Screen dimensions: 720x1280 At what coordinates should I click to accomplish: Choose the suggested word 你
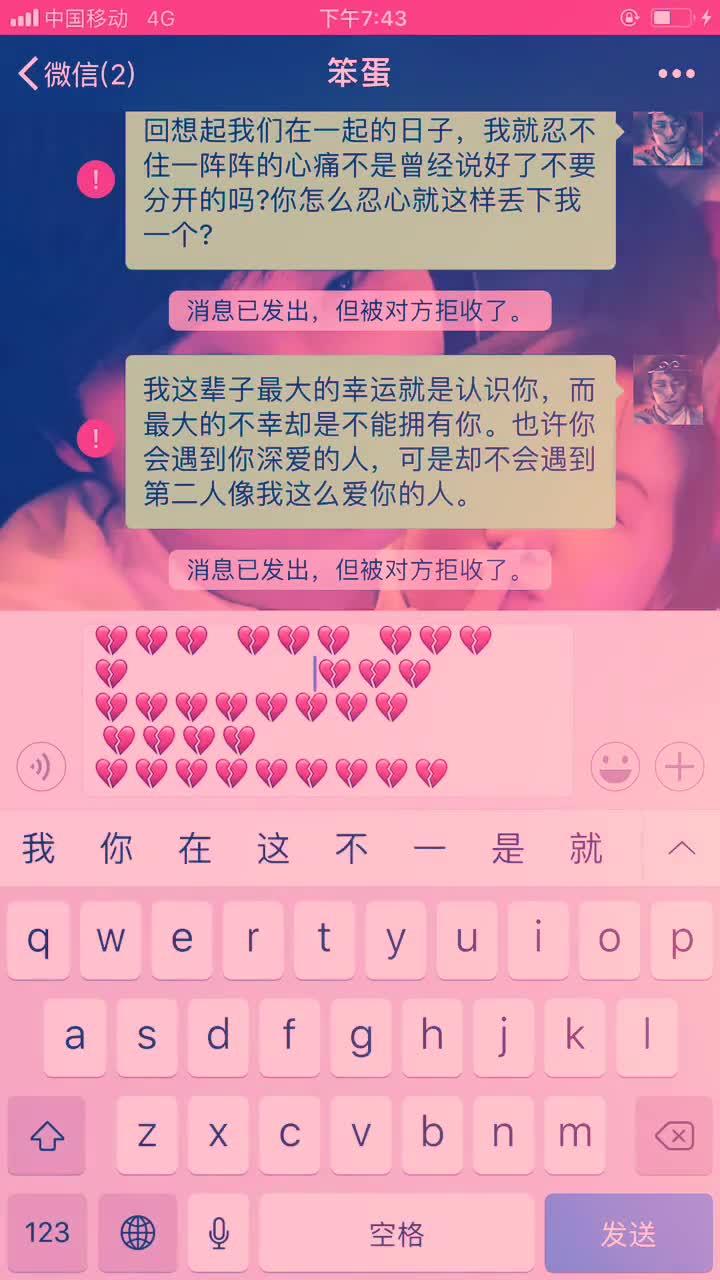117,848
